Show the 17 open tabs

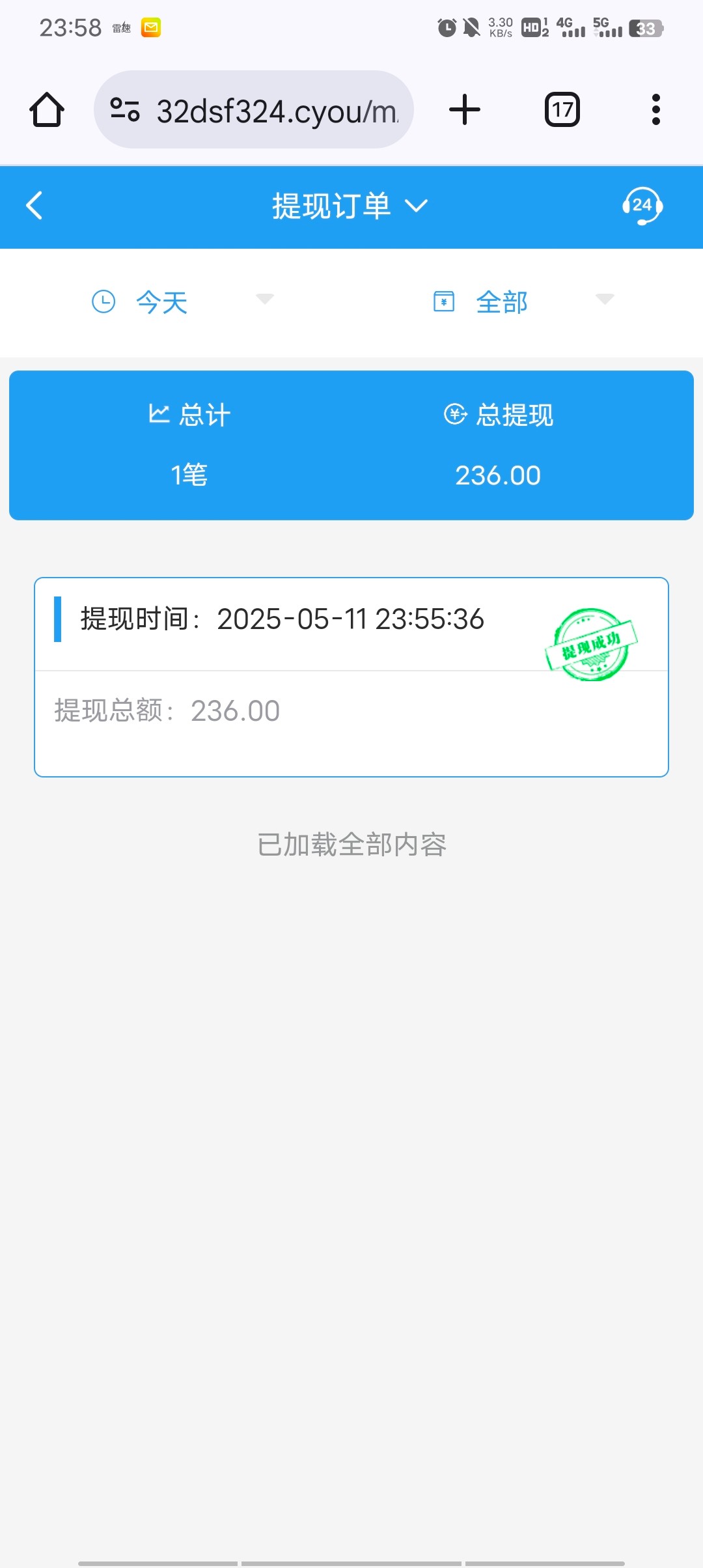(562, 109)
